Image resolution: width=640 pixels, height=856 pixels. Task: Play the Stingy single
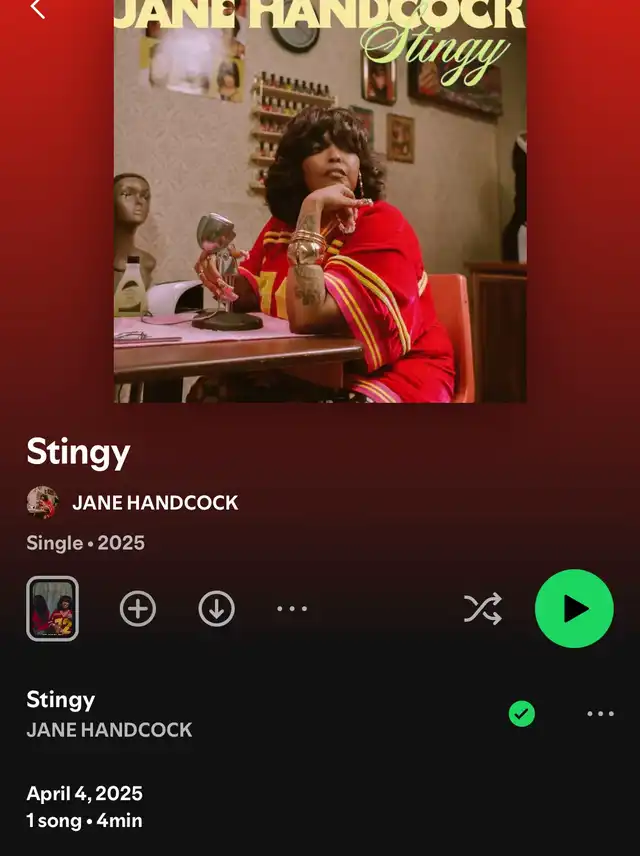point(574,608)
